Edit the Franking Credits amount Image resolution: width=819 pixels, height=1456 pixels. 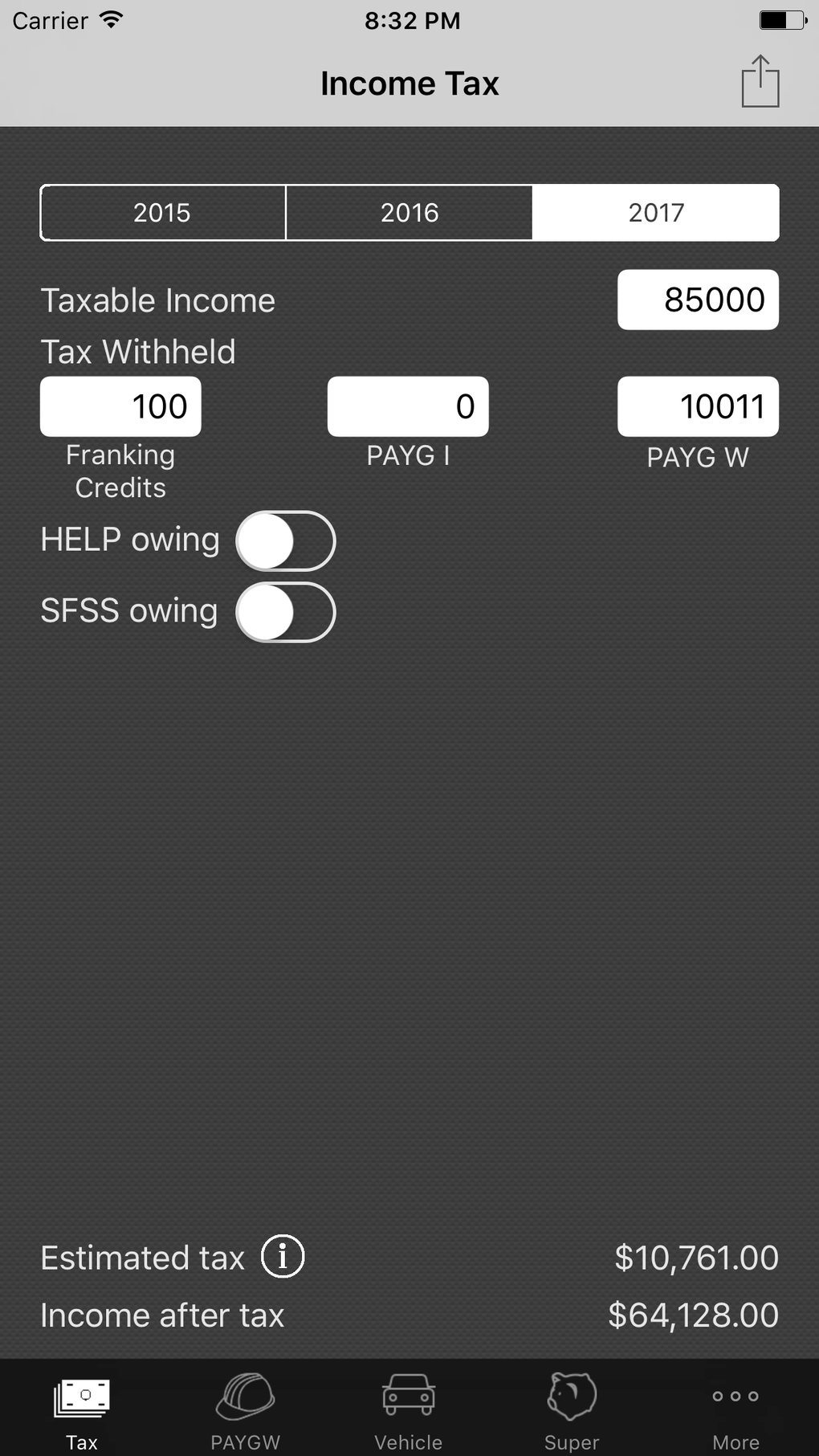pos(120,406)
